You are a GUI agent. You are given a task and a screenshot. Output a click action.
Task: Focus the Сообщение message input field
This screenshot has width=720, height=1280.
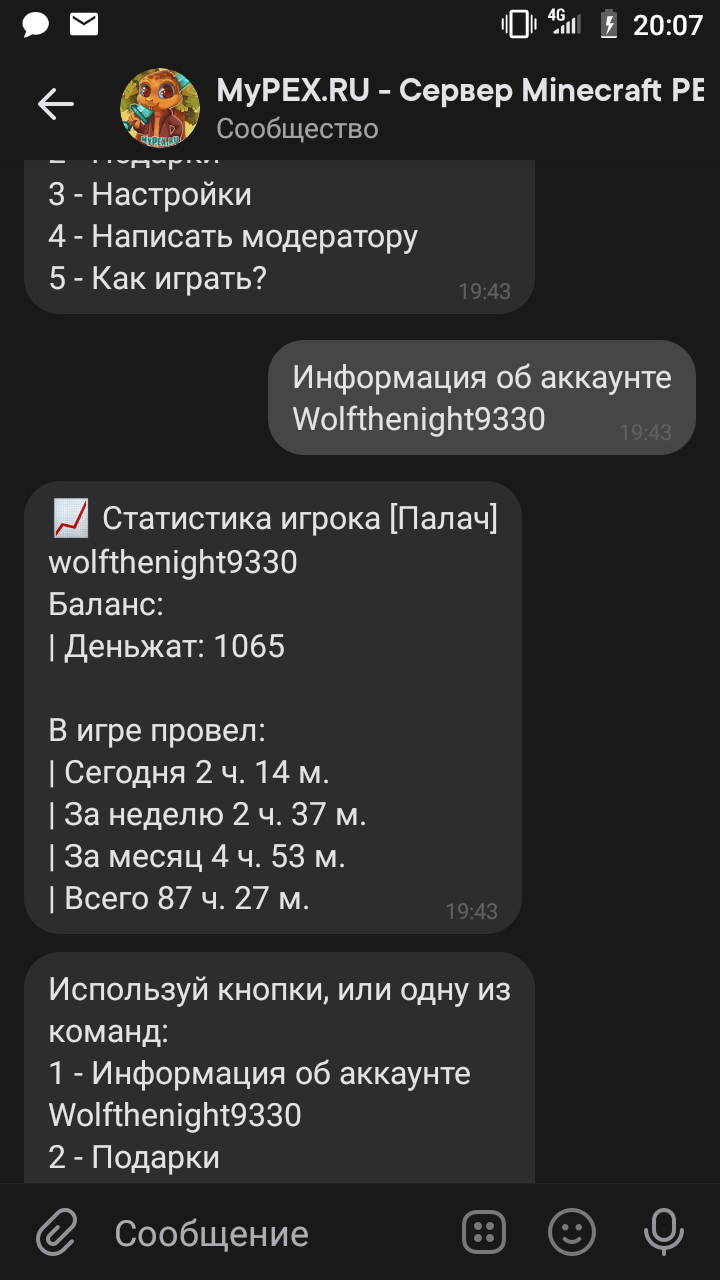(270, 1233)
